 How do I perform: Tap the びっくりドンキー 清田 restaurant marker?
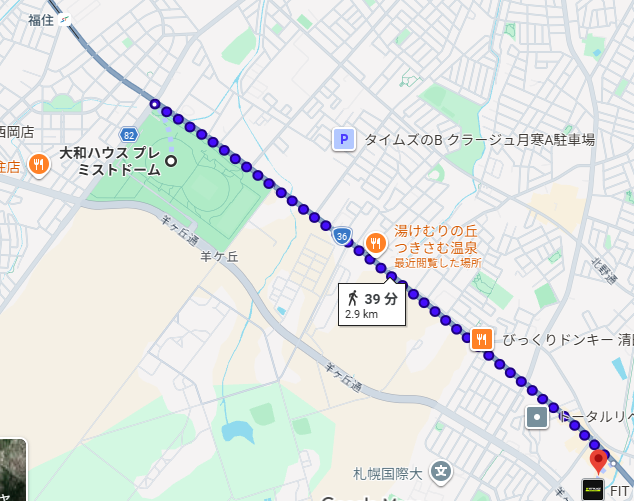pos(482,339)
